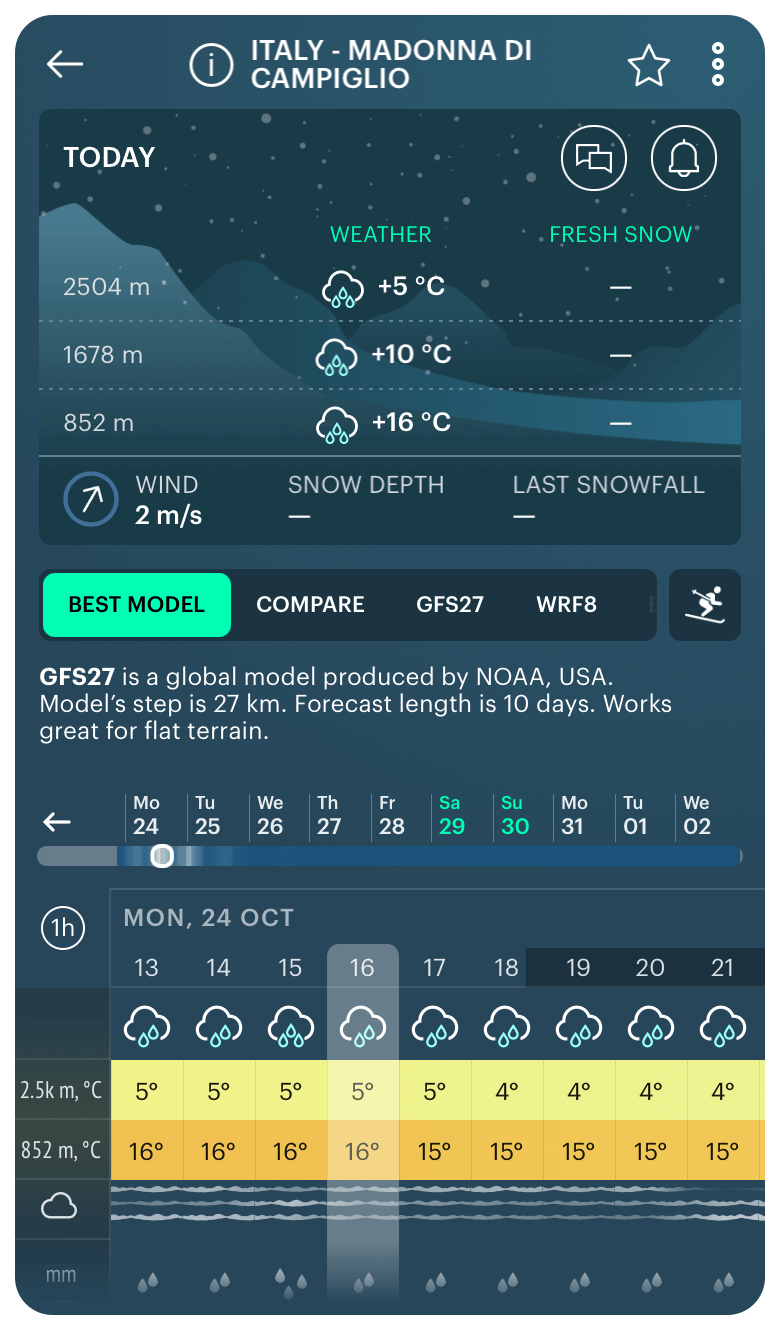Open the three-dot overflow menu
The width and height of the screenshot is (780, 1330).
tap(717, 65)
